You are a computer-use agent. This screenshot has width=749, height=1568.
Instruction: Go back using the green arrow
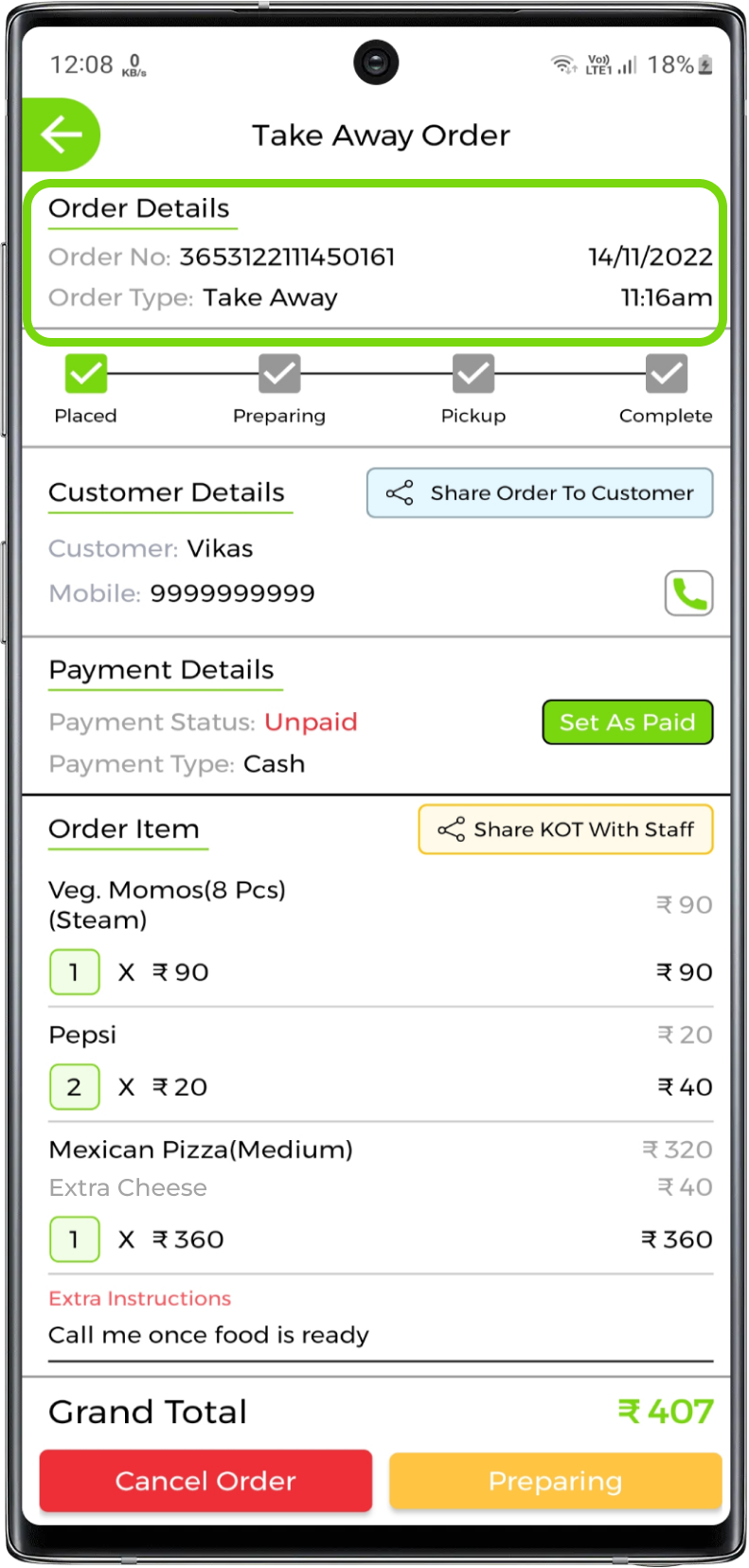click(x=61, y=134)
